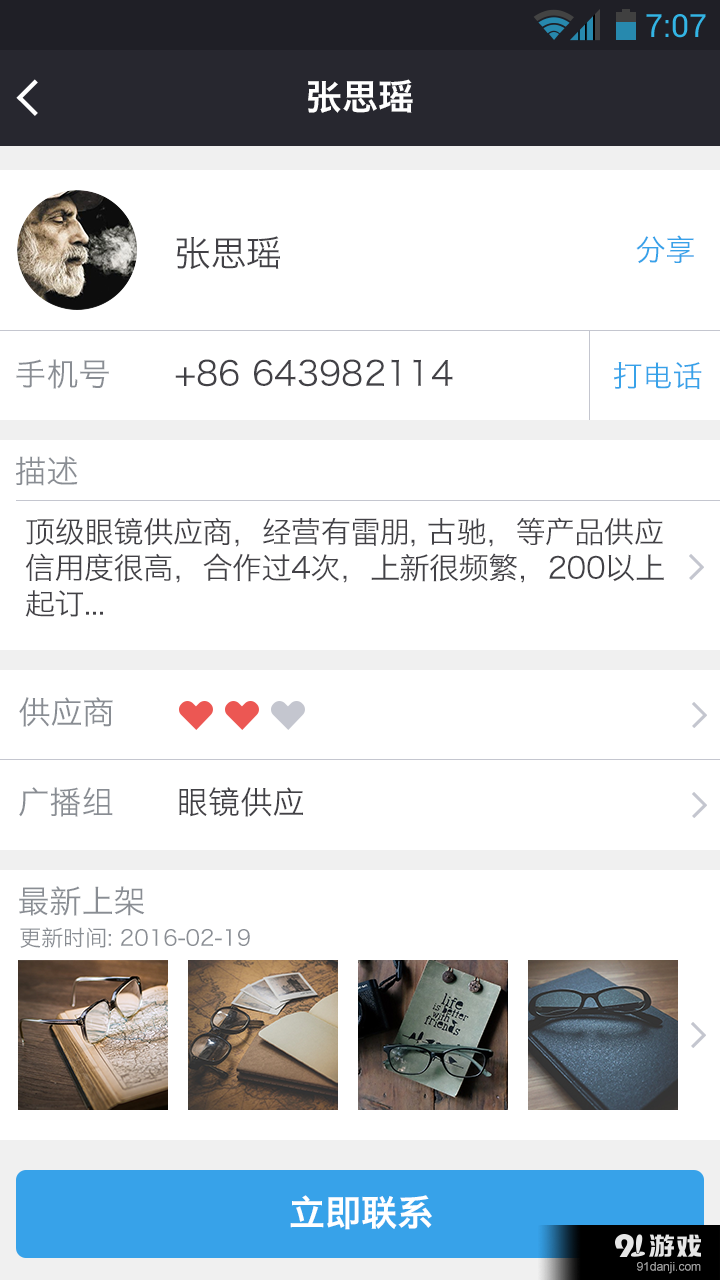Tap the contact name 张思瑶 in title bar
The width and height of the screenshot is (720, 1280).
pos(360,98)
